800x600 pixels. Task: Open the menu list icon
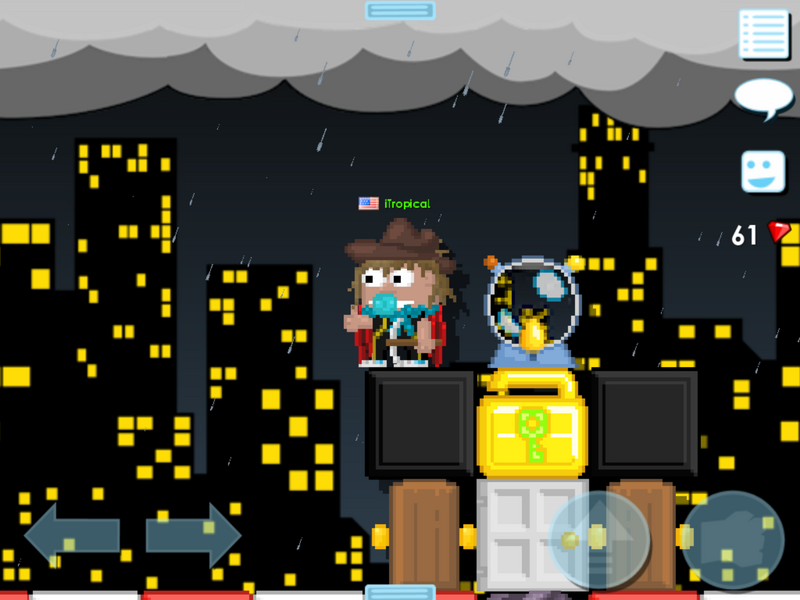pos(764,34)
